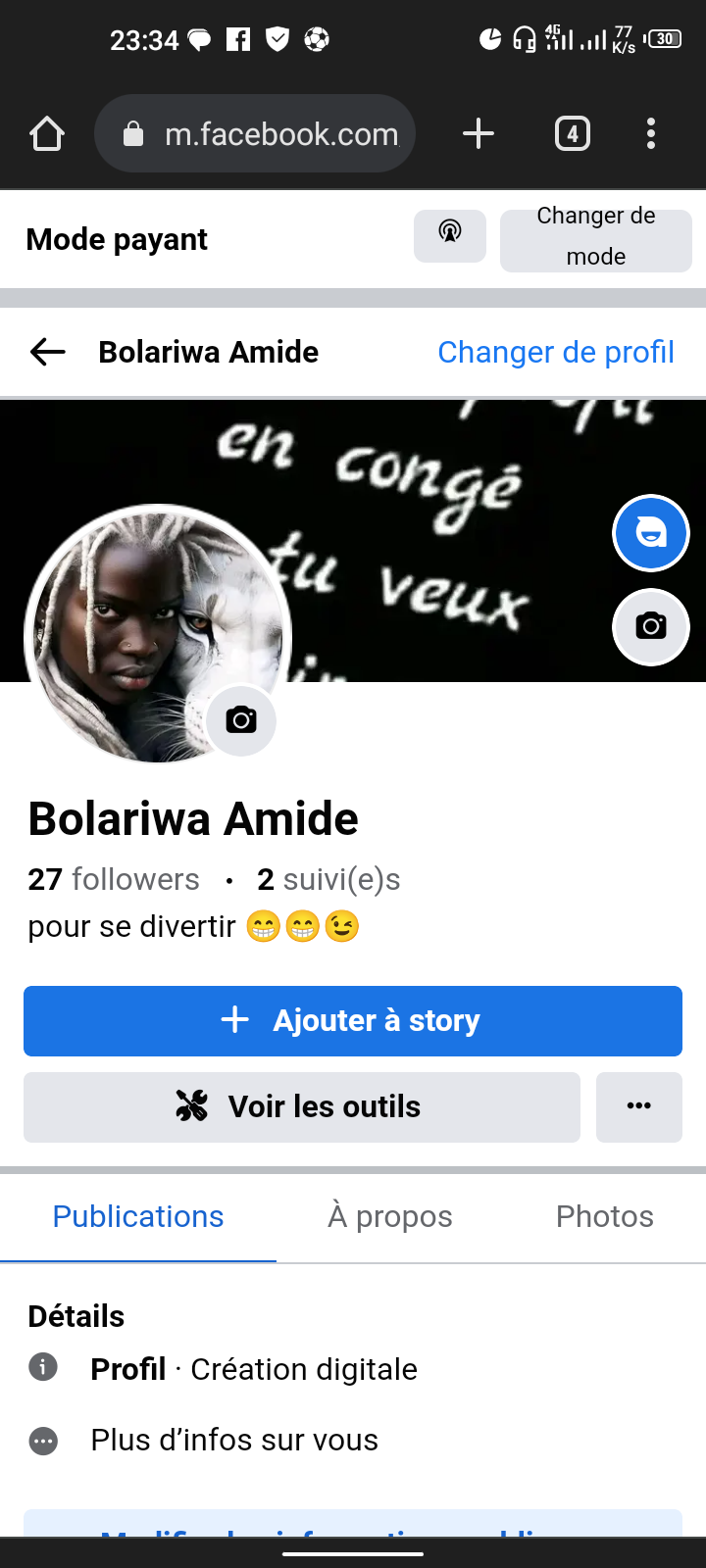
Task: Go back using the arrow beside Bolariwa Amide
Action: pyautogui.click(x=48, y=352)
